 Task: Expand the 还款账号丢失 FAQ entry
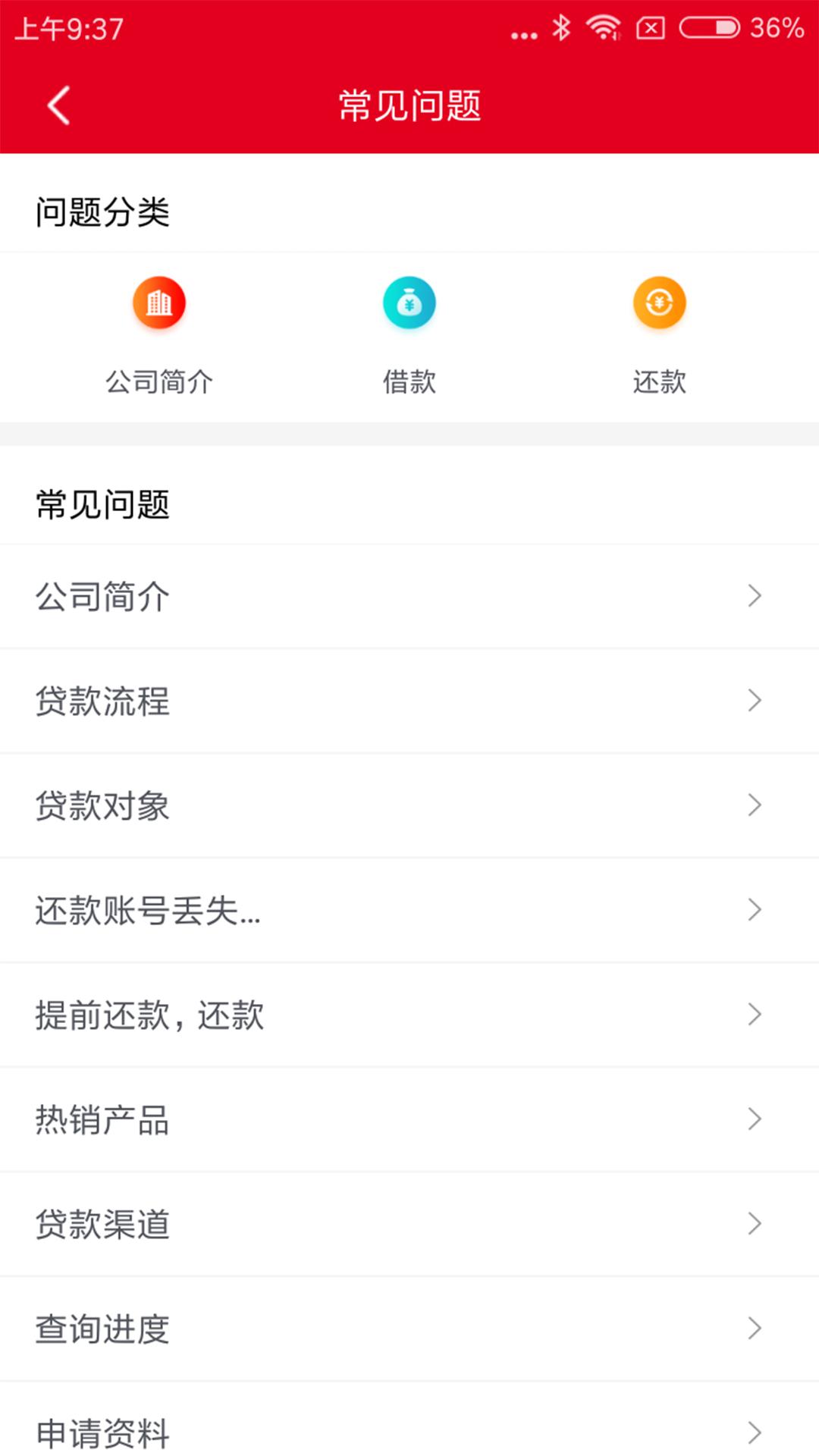pyautogui.click(x=409, y=910)
